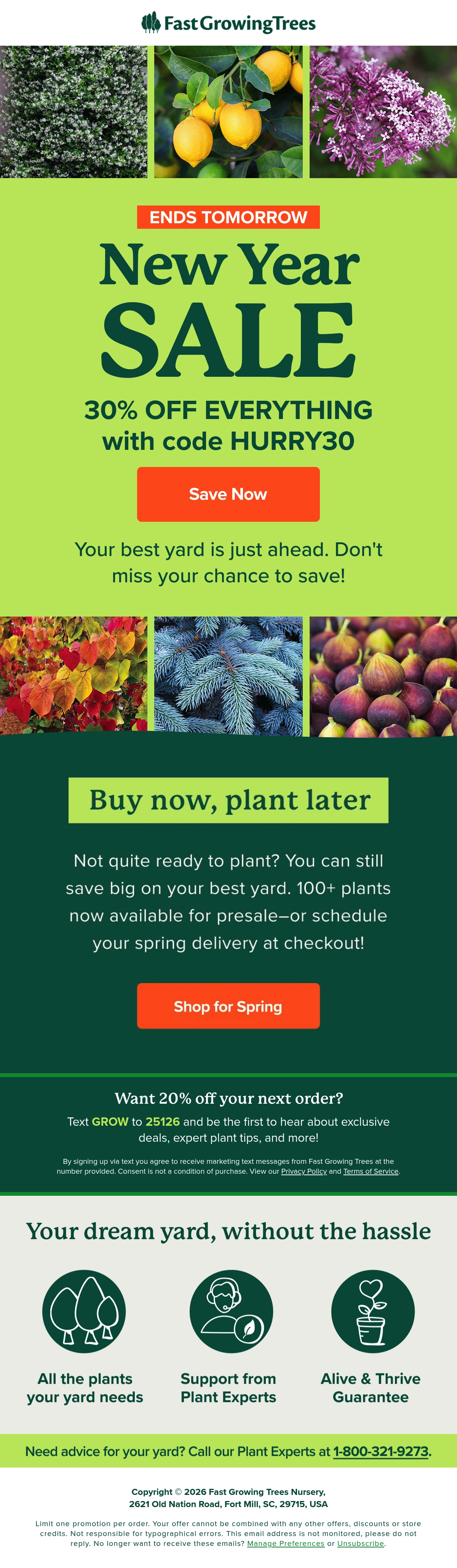This screenshot has height=1568, width=457.
Task: Tap the Save Now button
Action: click(x=228, y=494)
